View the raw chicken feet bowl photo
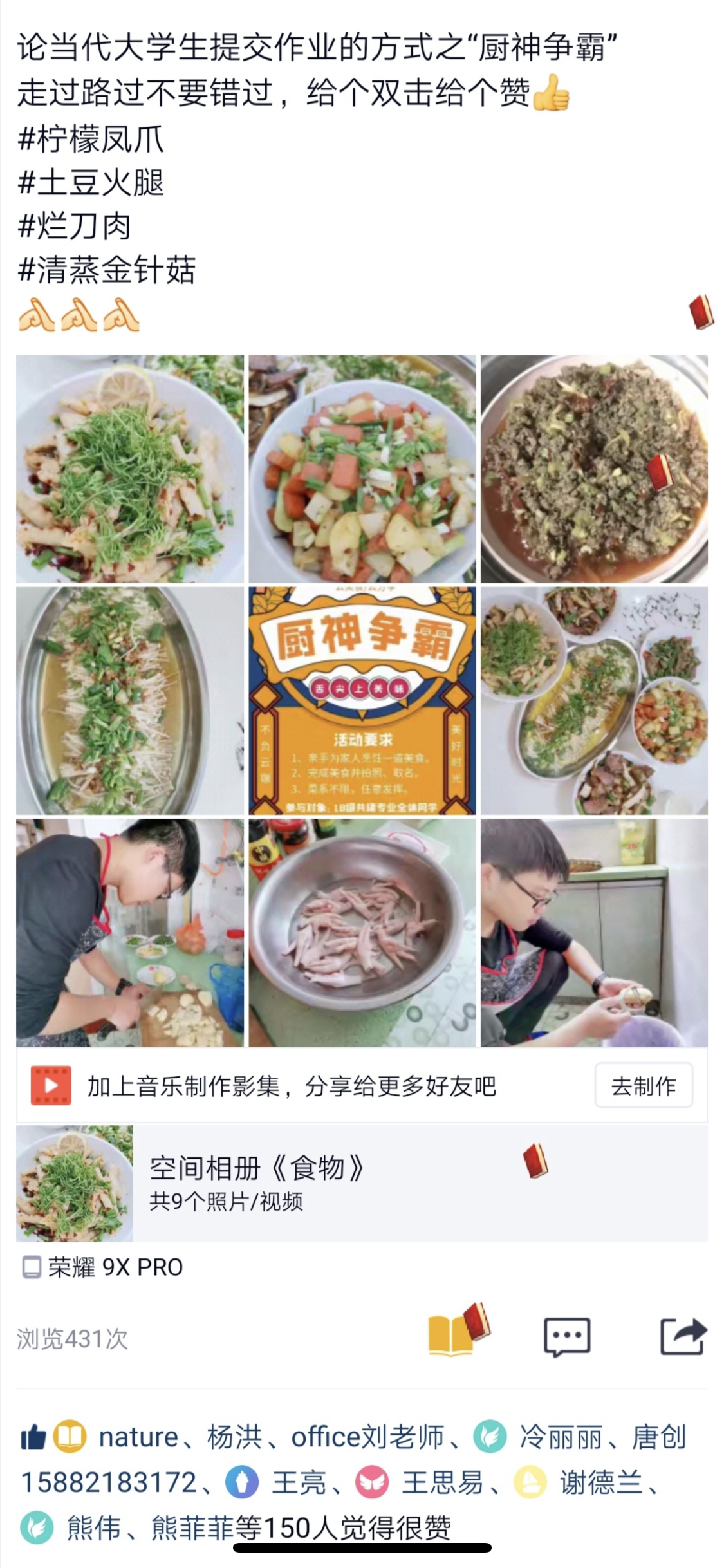This screenshot has height=1568, width=724. tap(362, 932)
